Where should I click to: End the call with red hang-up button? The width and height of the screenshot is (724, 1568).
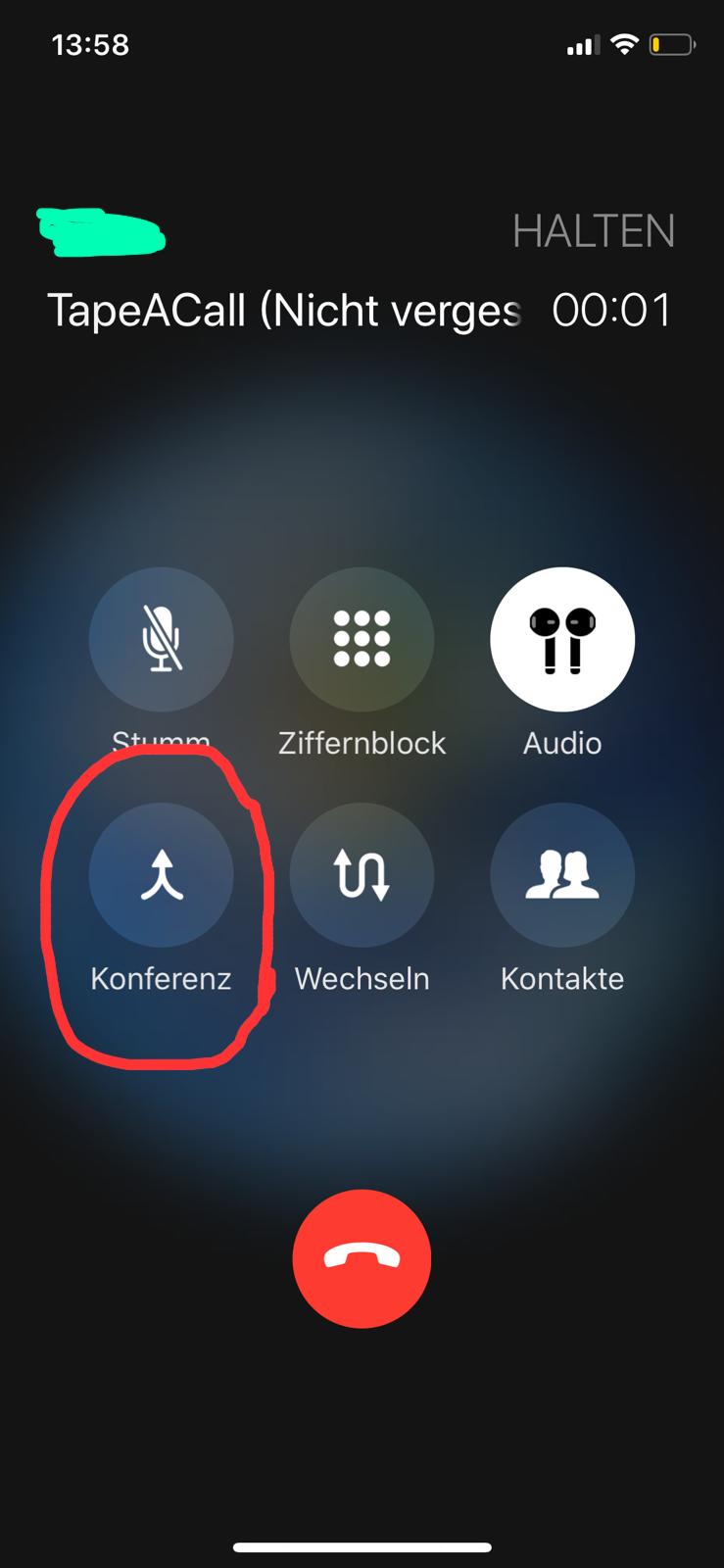pyautogui.click(x=362, y=1258)
